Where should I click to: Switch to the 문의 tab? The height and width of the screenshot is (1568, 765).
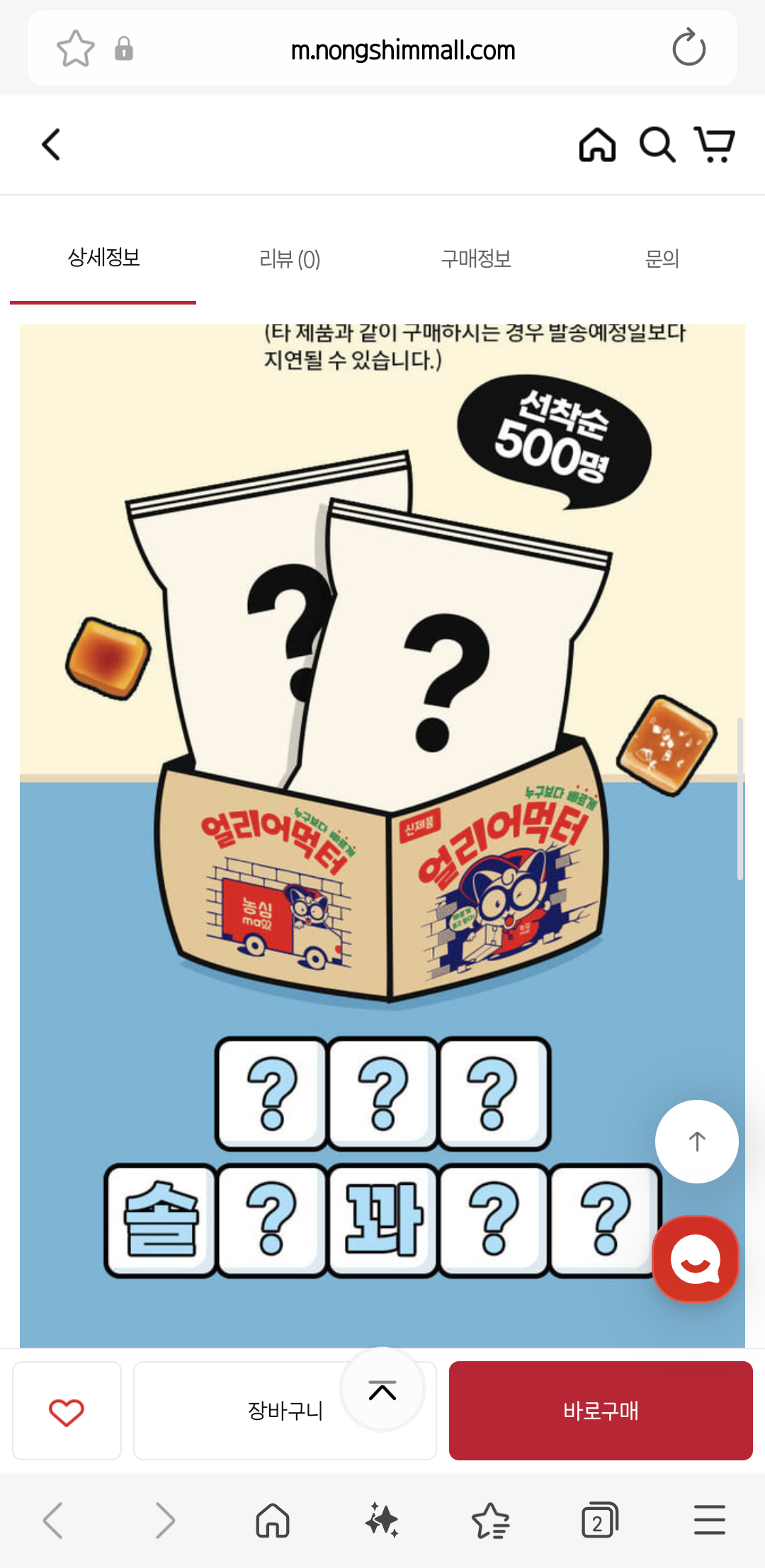[662, 259]
